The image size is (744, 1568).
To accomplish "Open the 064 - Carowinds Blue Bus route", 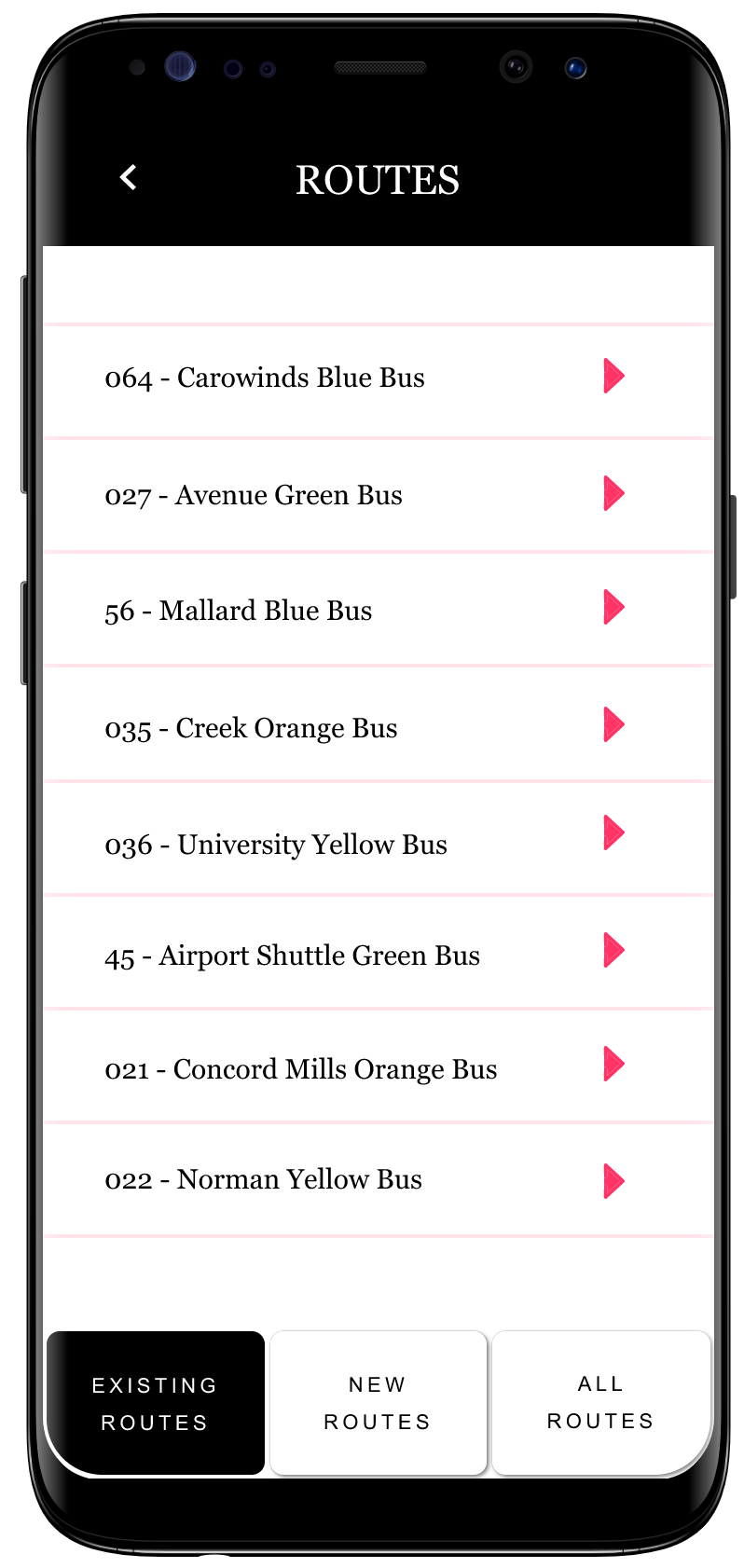I will point(379,380).
